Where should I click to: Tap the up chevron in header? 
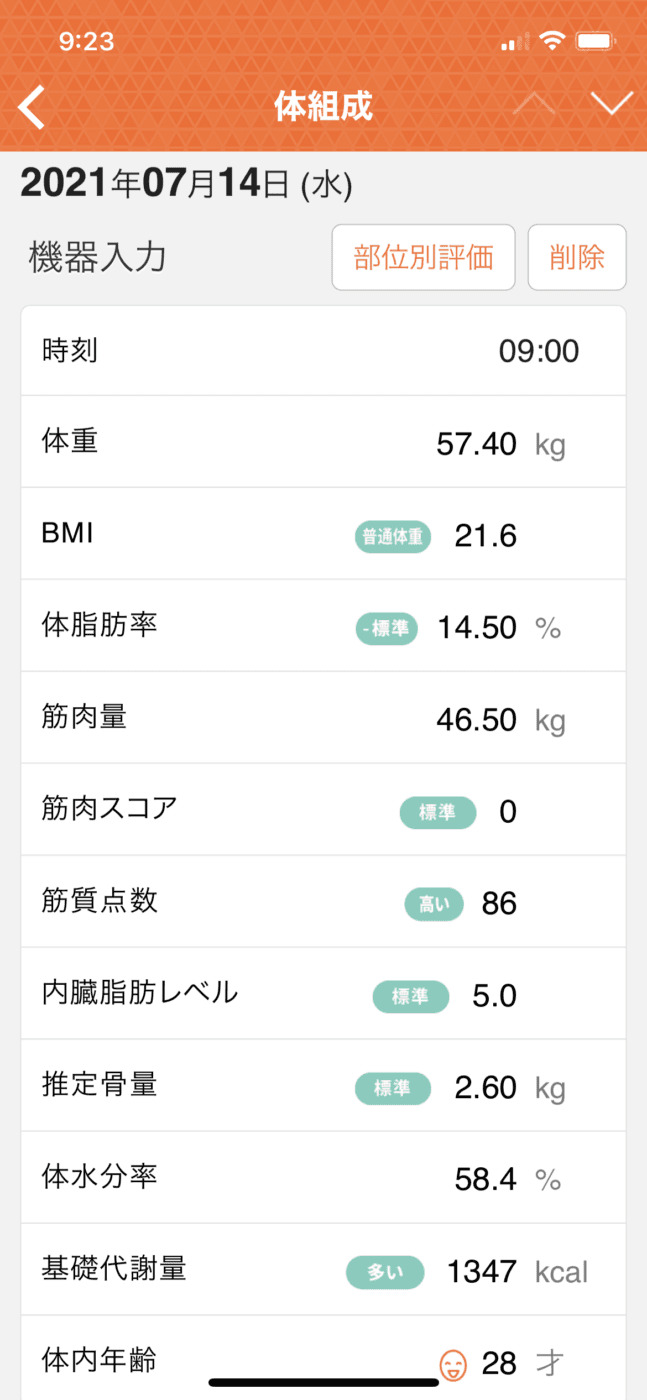(534, 104)
